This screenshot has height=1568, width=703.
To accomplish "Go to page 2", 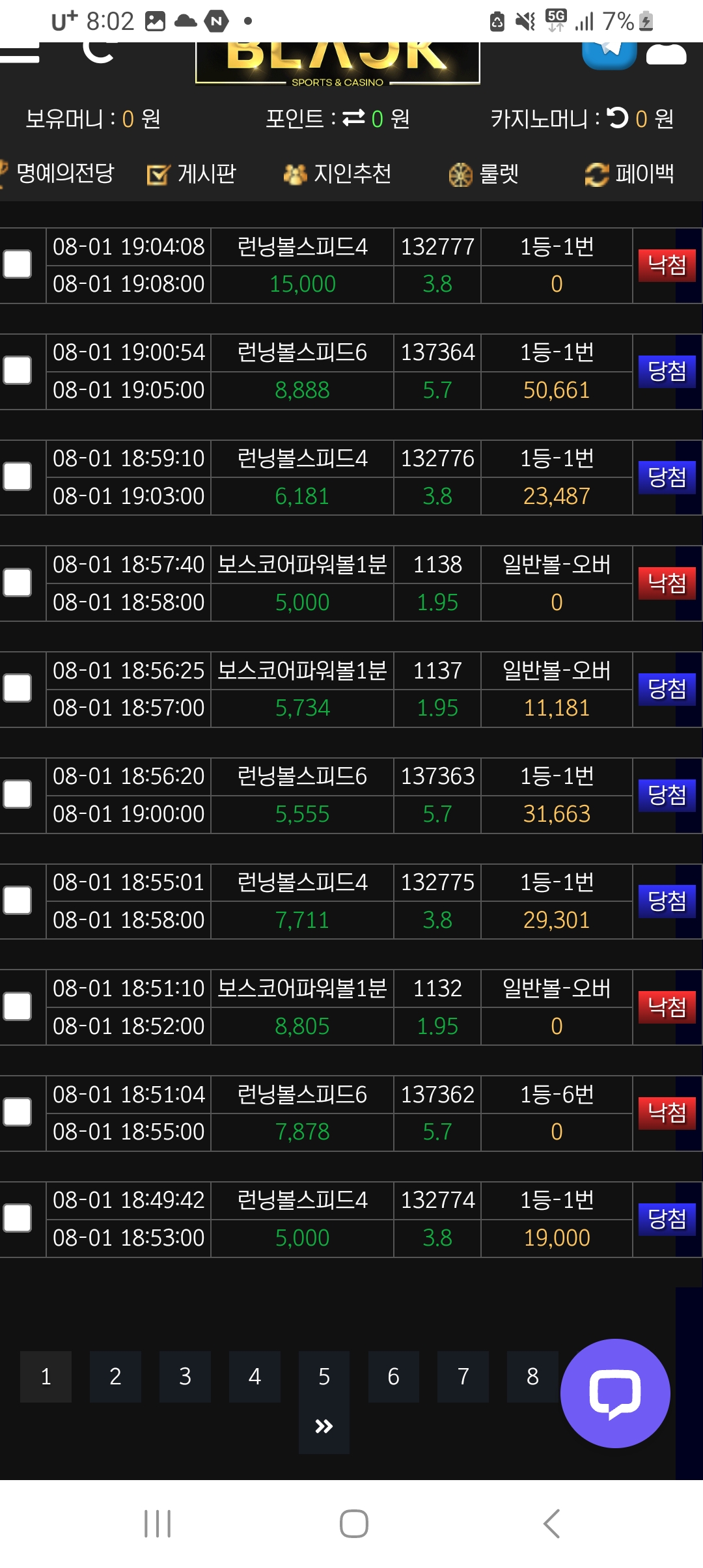I will (115, 1377).
